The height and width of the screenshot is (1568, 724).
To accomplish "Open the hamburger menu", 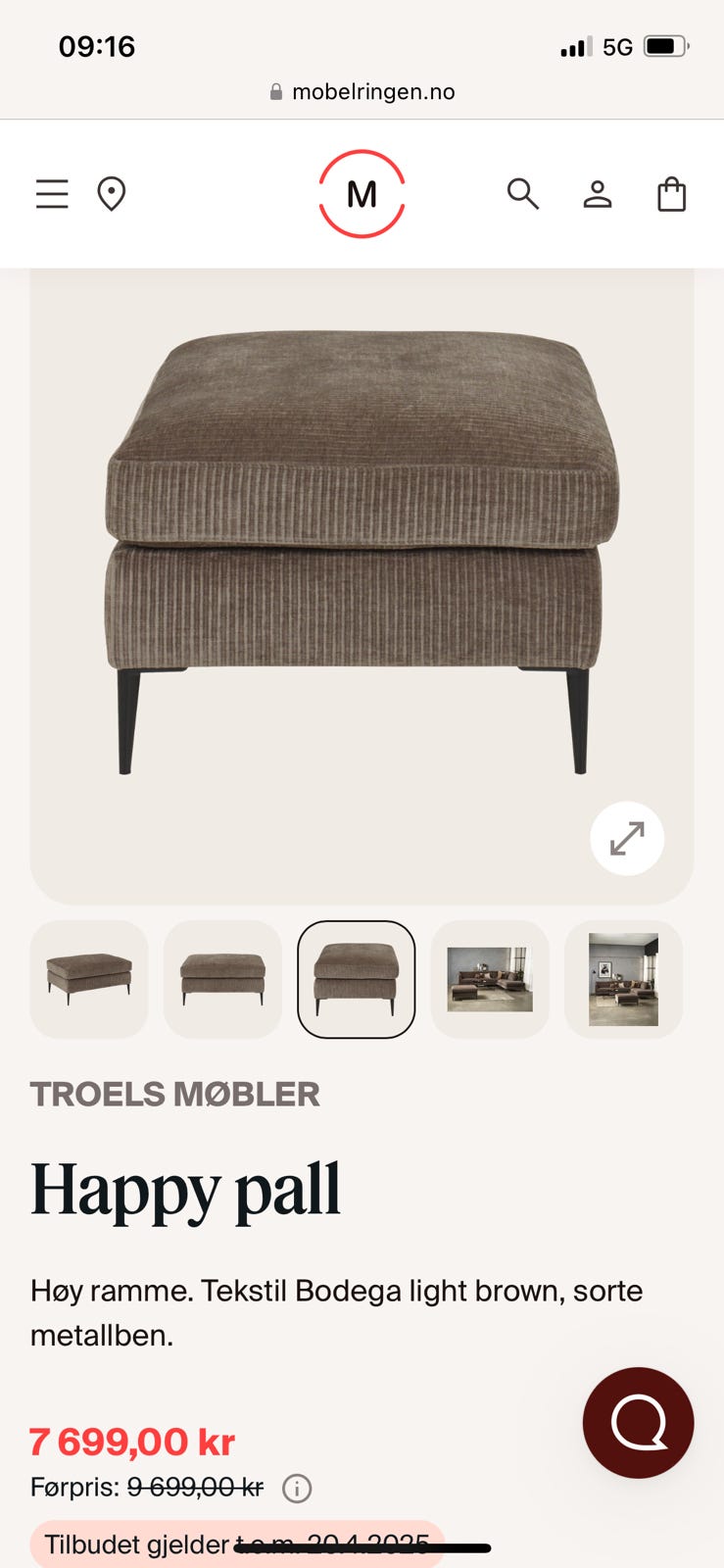I will click(x=52, y=194).
